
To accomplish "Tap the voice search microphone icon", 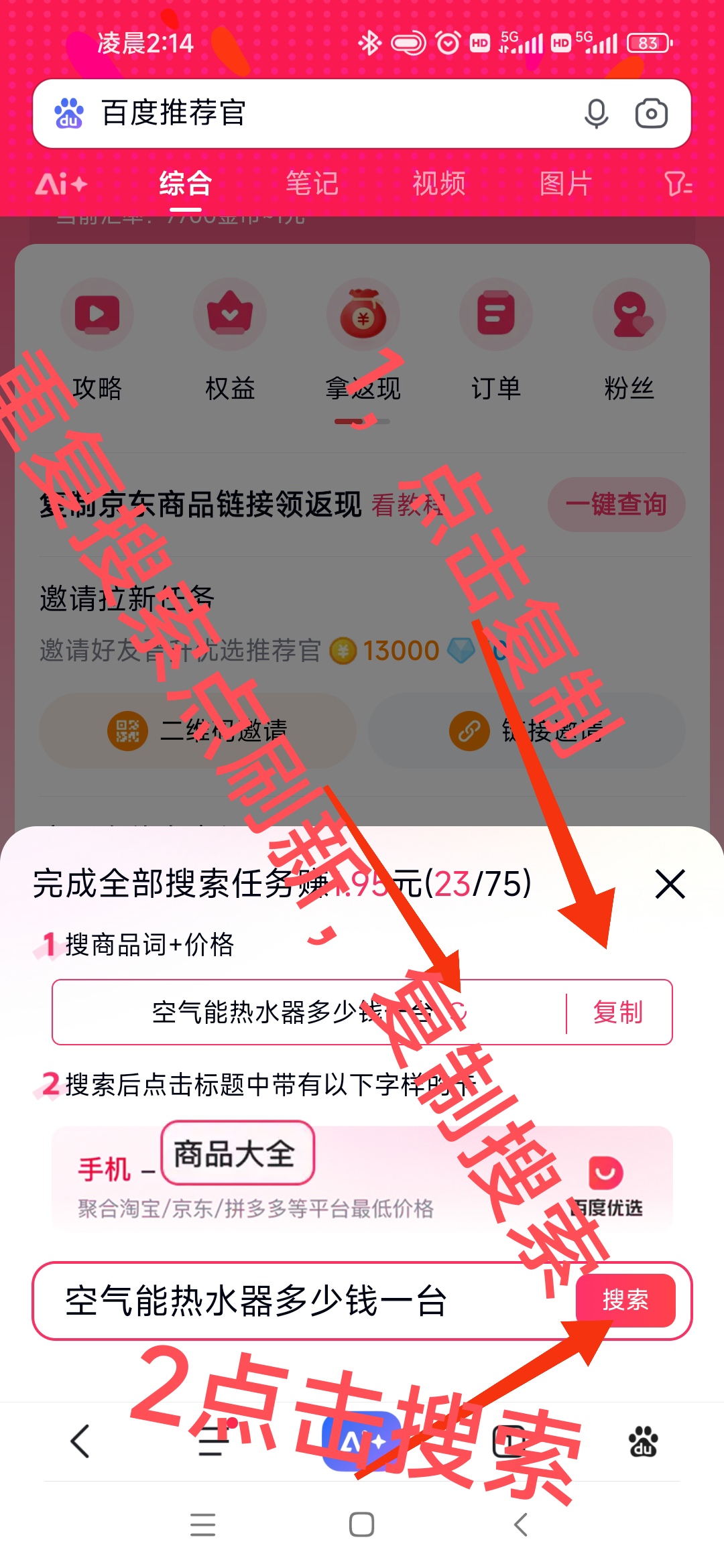I will click(595, 113).
